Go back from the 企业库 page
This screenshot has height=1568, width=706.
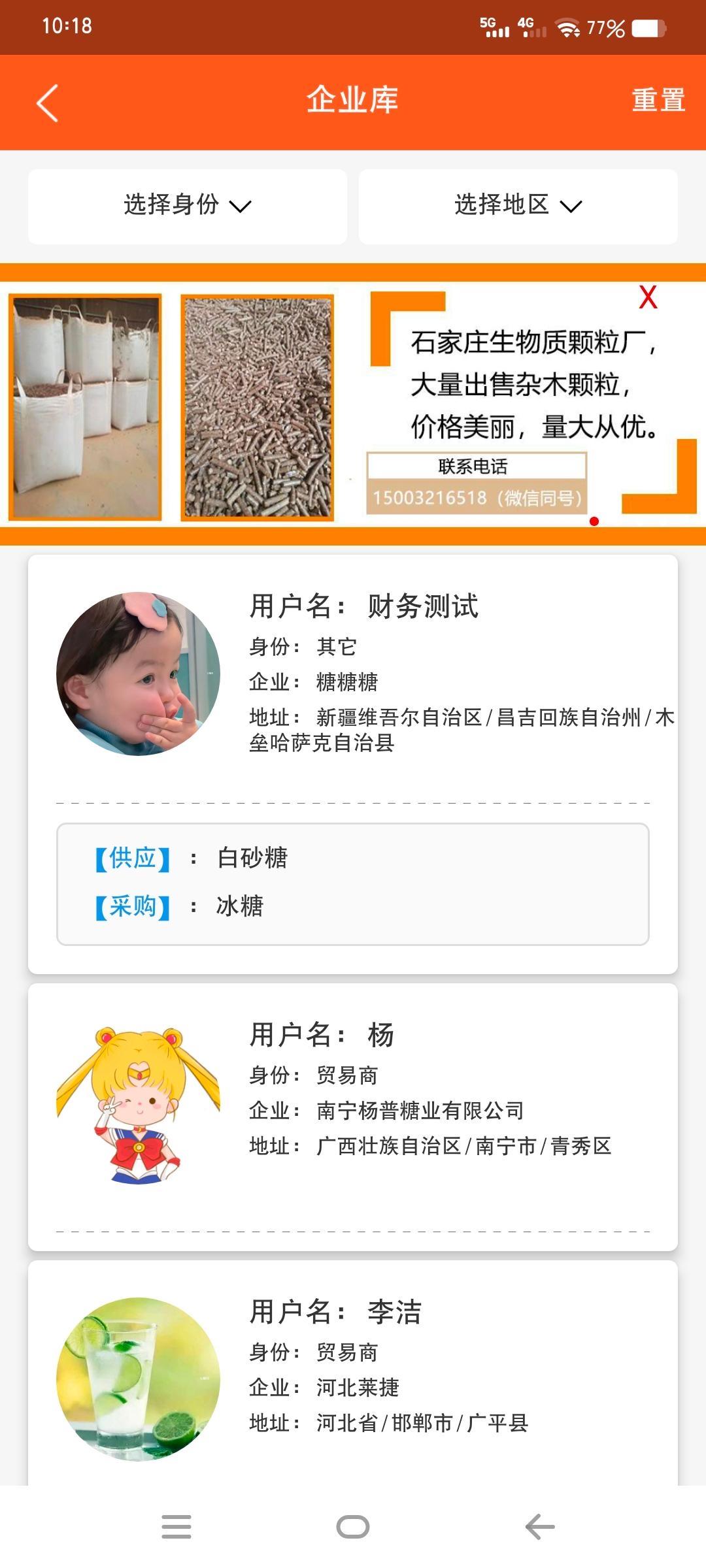click(x=47, y=103)
